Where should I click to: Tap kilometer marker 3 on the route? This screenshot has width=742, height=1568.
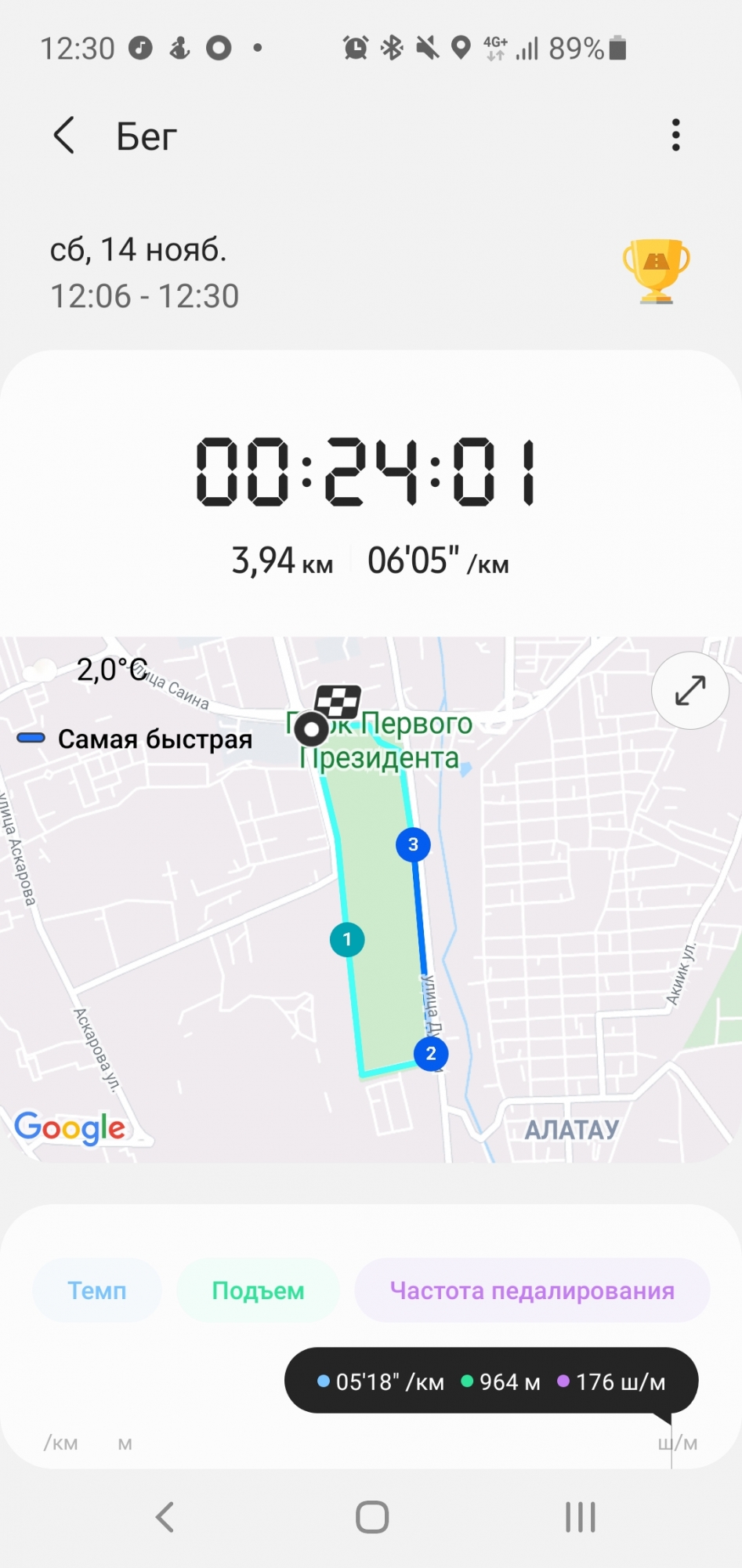tap(413, 844)
